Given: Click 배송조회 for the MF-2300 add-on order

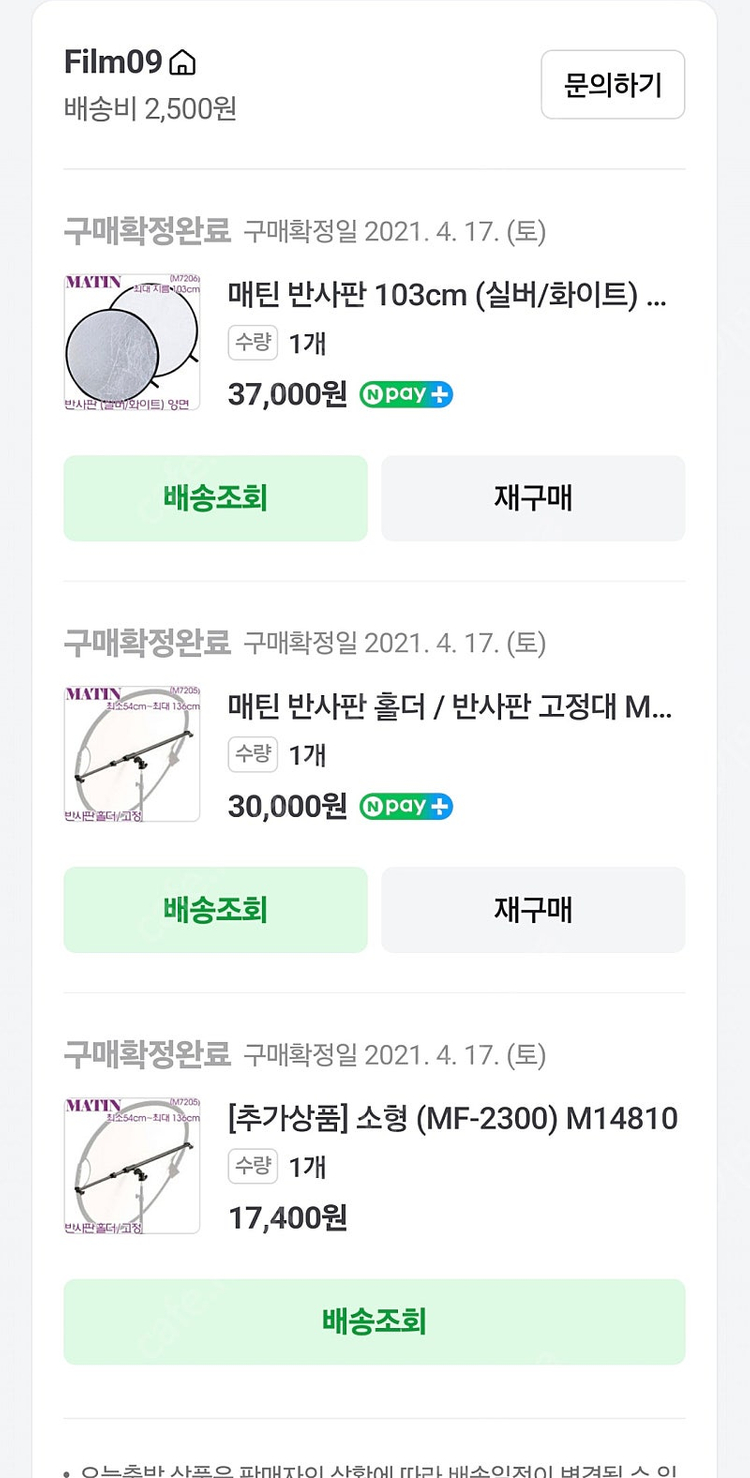Looking at the screenshot, I should [x=374, y=1322].
